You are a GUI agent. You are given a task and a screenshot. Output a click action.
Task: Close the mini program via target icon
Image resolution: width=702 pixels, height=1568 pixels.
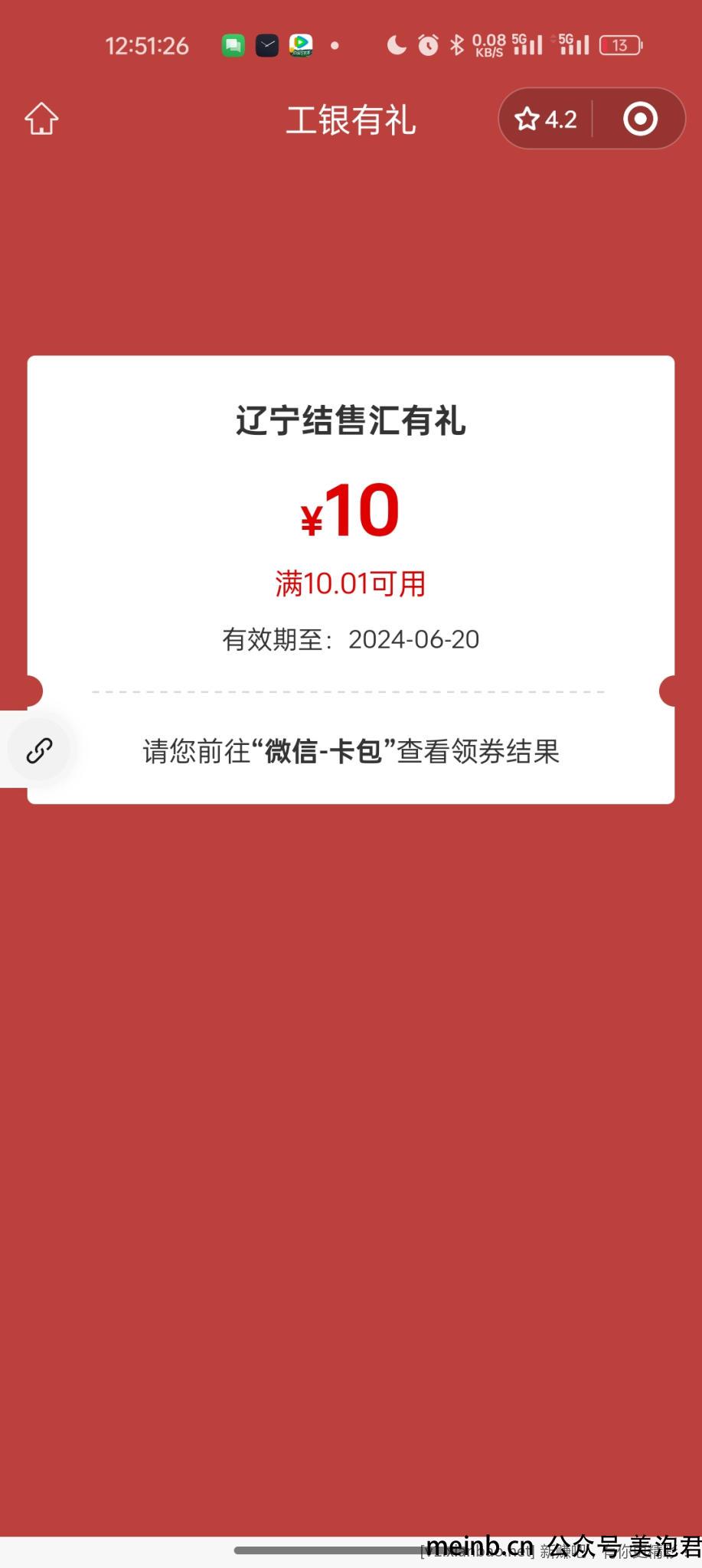[x=640, y=119]
